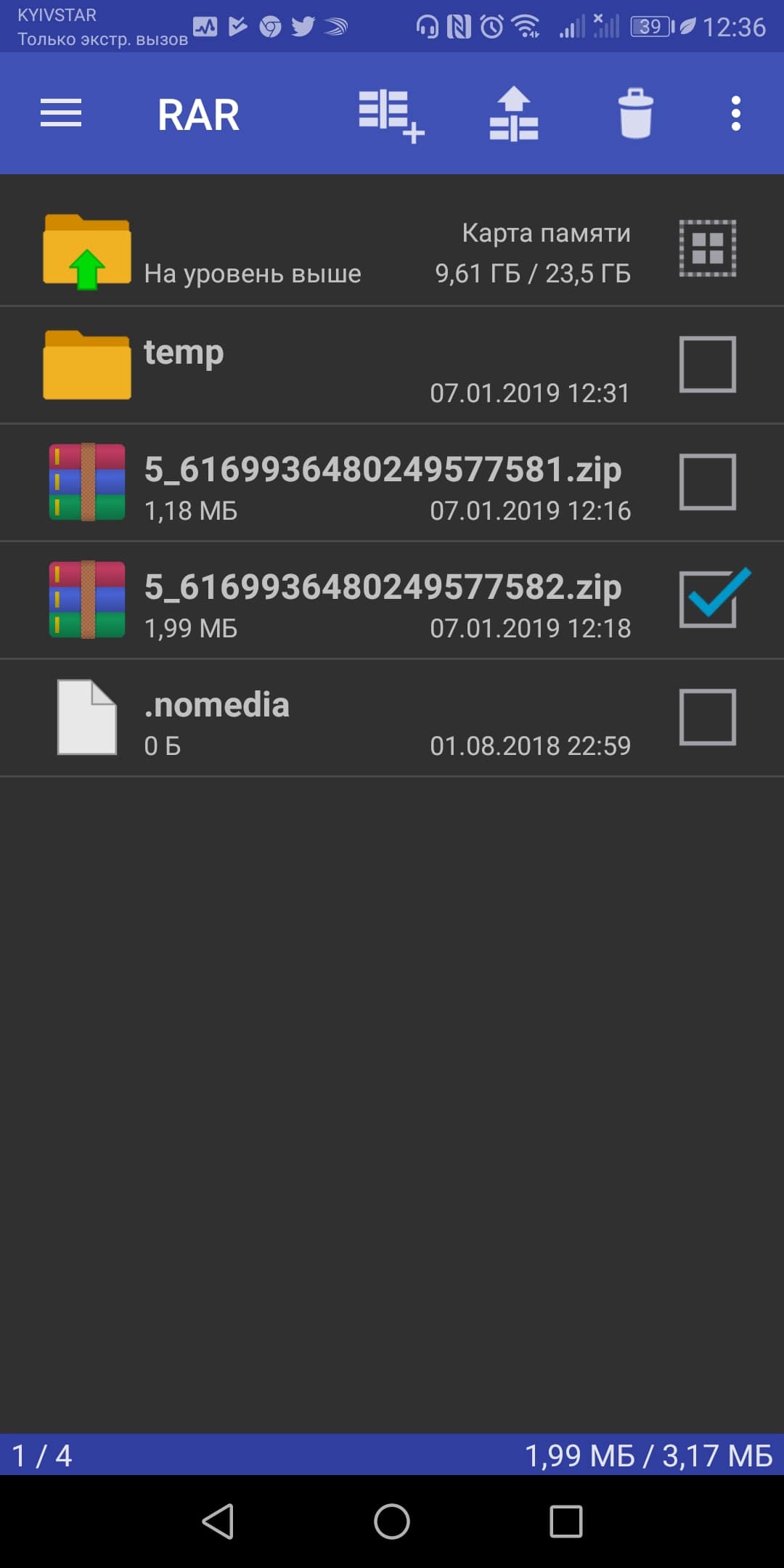Show recent apps via the square button
The image size is (784, 1568).
pyautogui.click(x=565, y=1522)
